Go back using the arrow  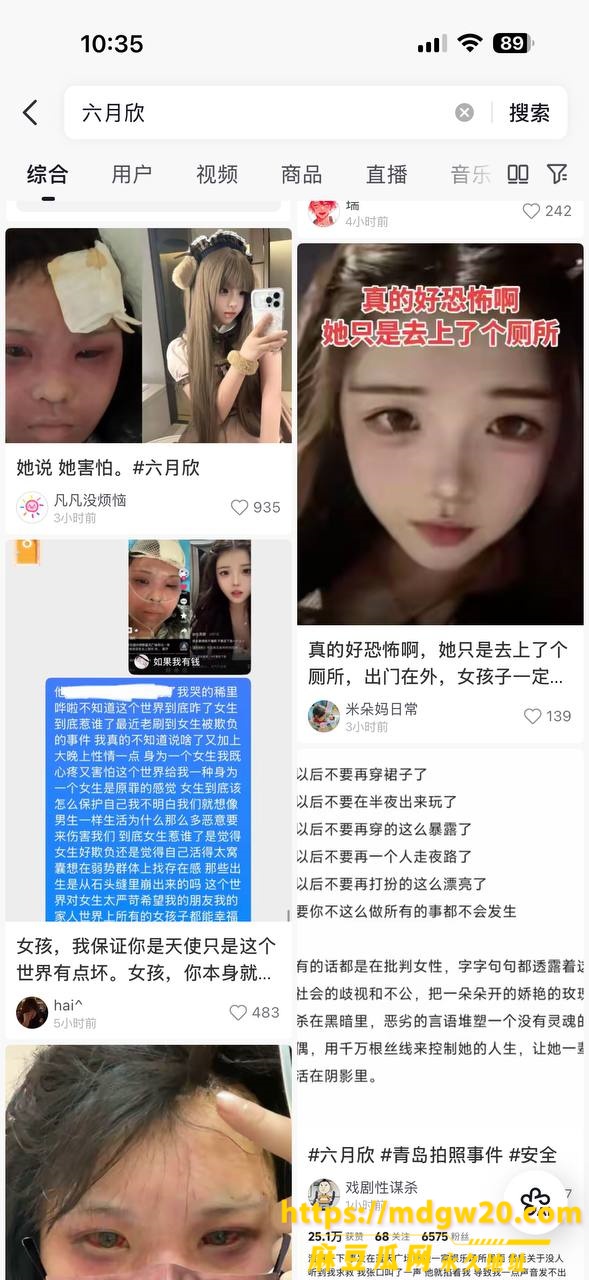(x=30, y=113)
